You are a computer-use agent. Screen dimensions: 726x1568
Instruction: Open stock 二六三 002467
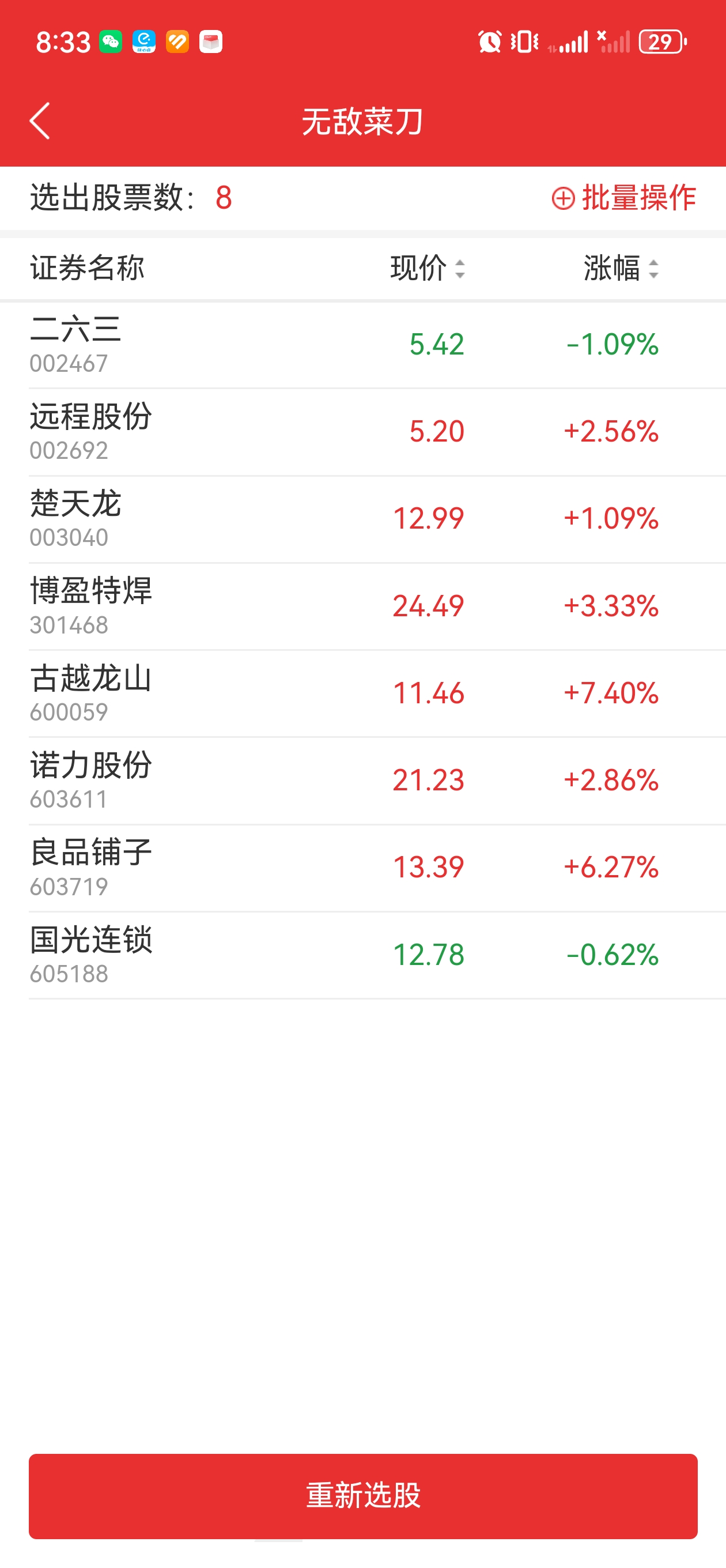(x=362, y=345)
